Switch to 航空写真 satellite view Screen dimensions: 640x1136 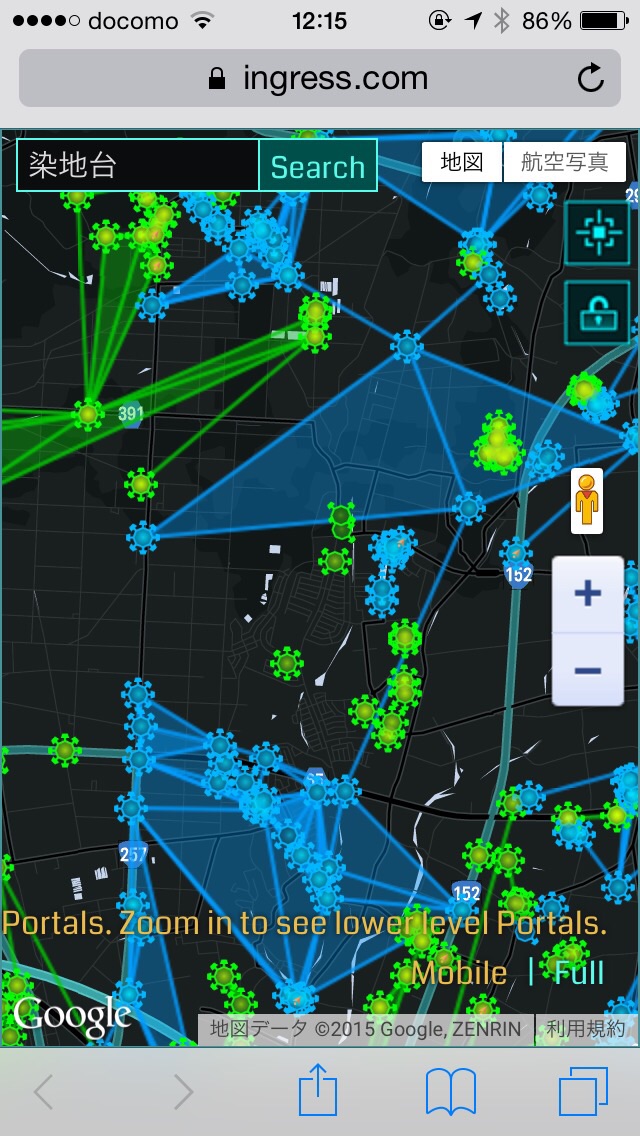(565, 162)
